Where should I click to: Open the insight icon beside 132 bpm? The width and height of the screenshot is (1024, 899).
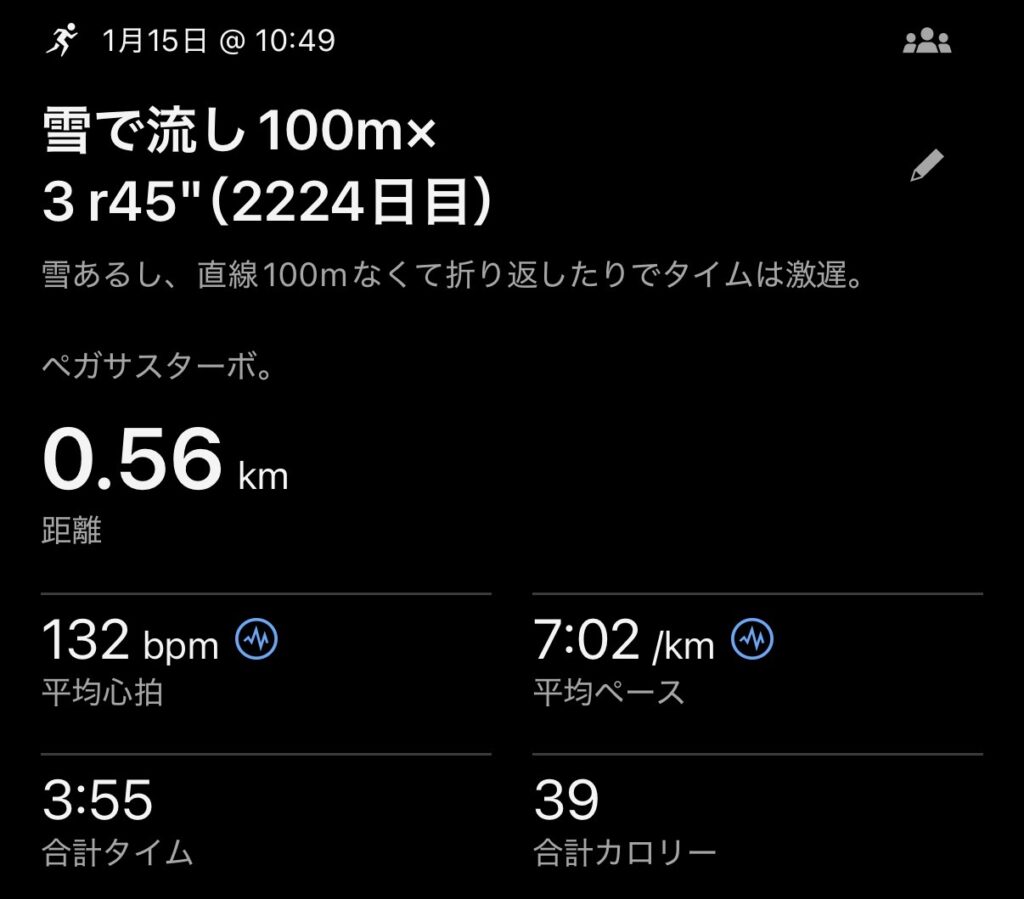click(x=256, y=640)
